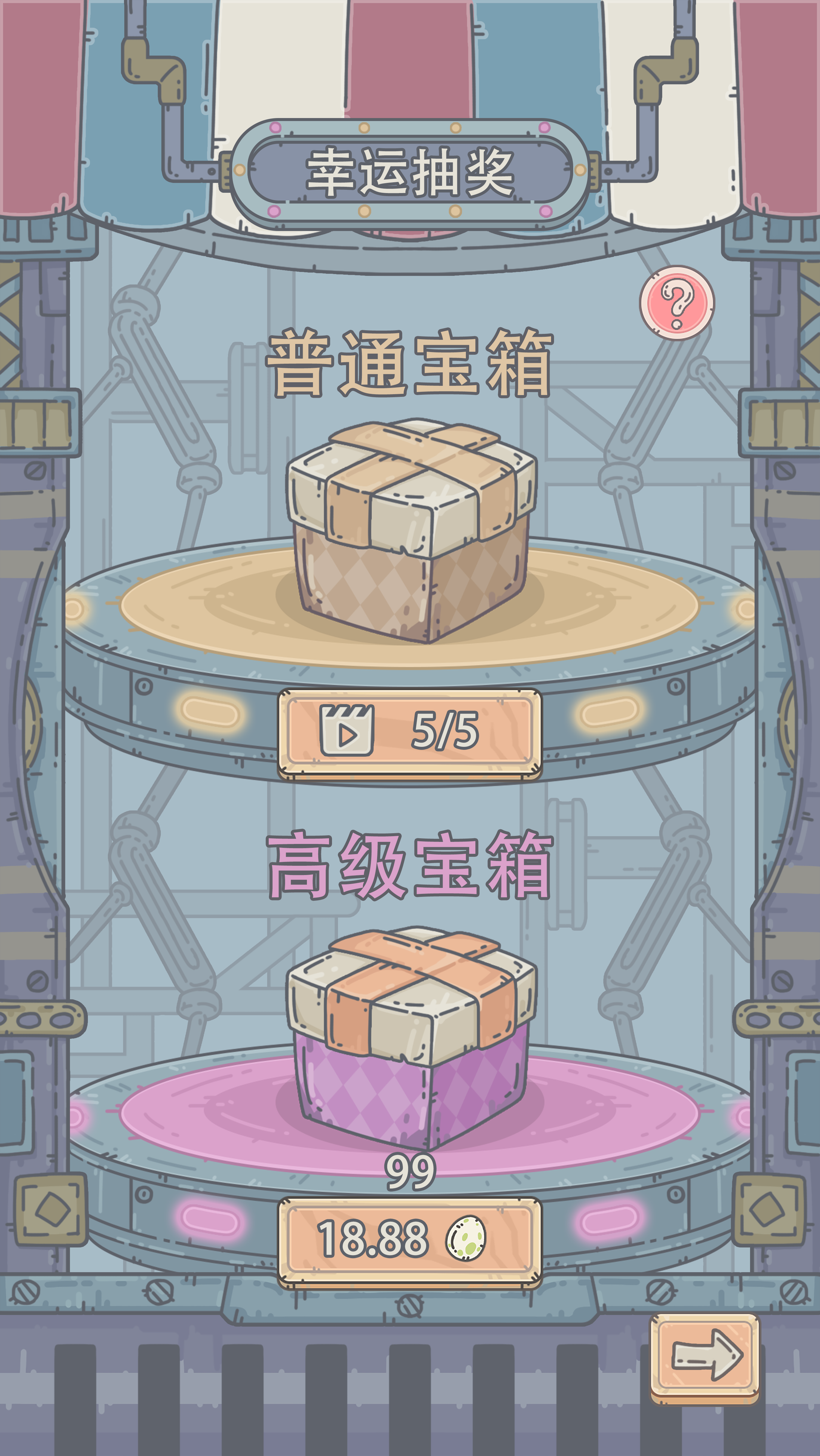This screenshot has width=820, height=1456.
Task: Watch an ad via the 5/5 button
Action: (410, 732)
